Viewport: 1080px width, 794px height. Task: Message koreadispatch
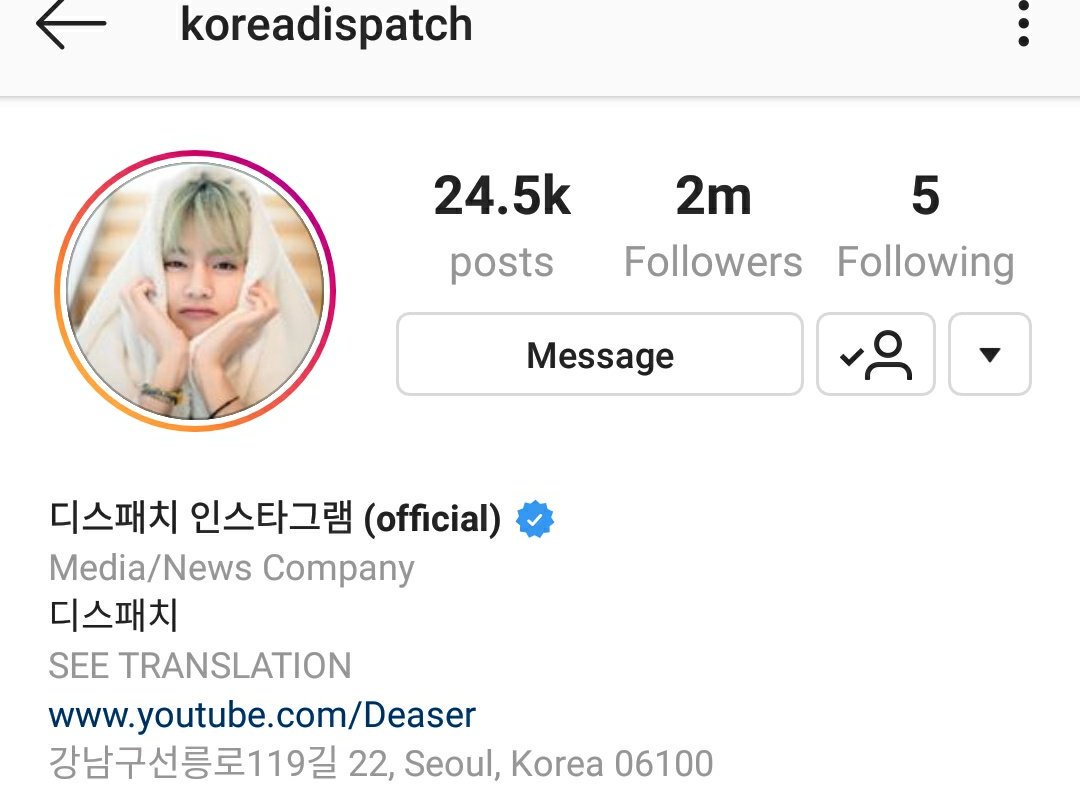[x=600, y=355]
